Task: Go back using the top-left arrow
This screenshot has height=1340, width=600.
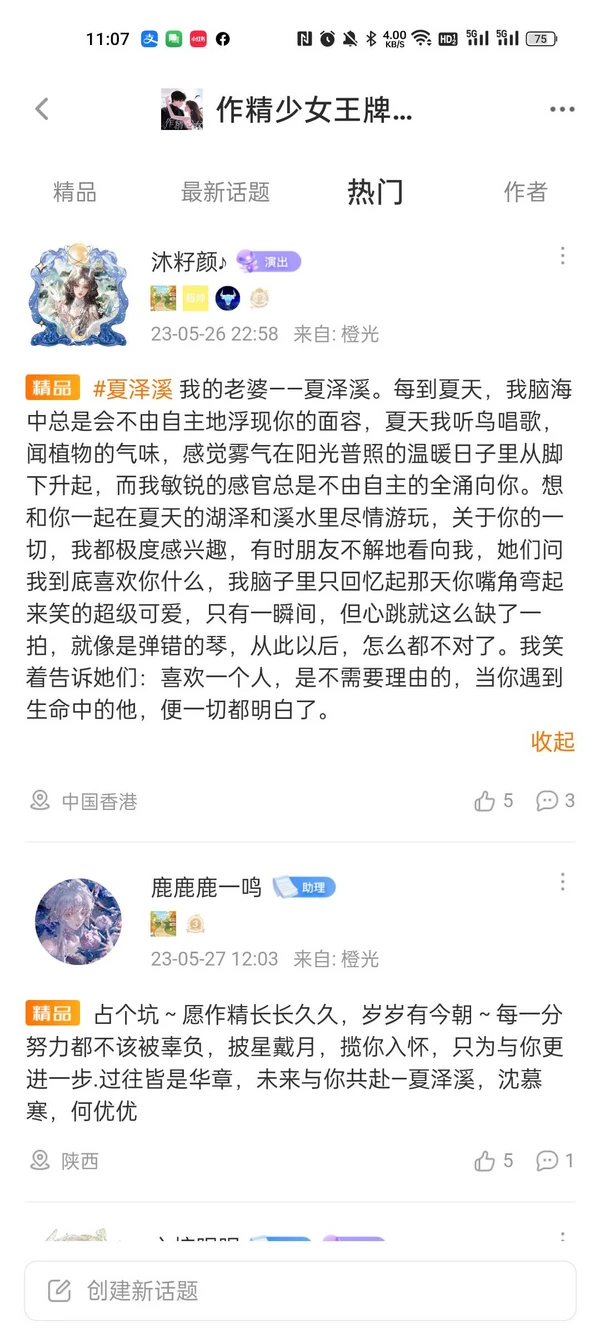Action: [x=42, y=109]
